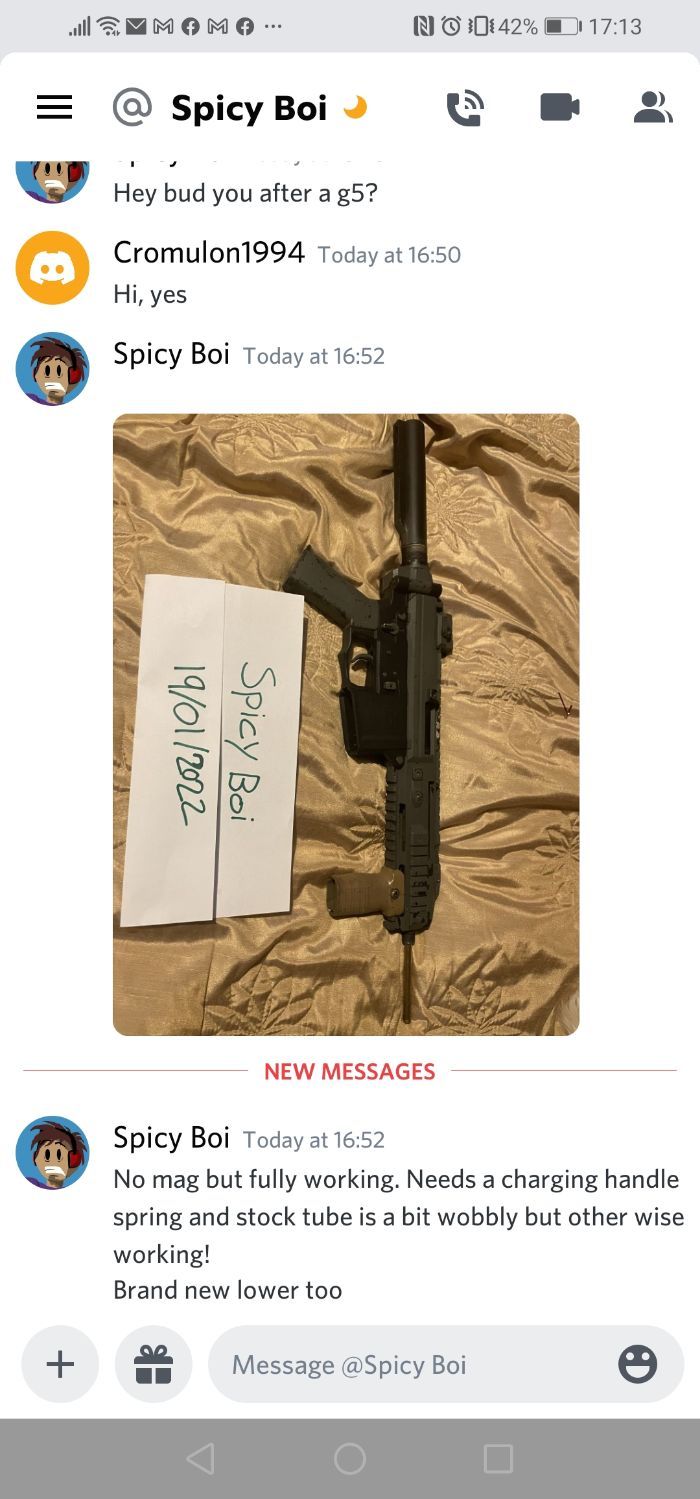Focus the Message @Spicy Boi field
The image size is (700, 1499).
(410, 1364)
